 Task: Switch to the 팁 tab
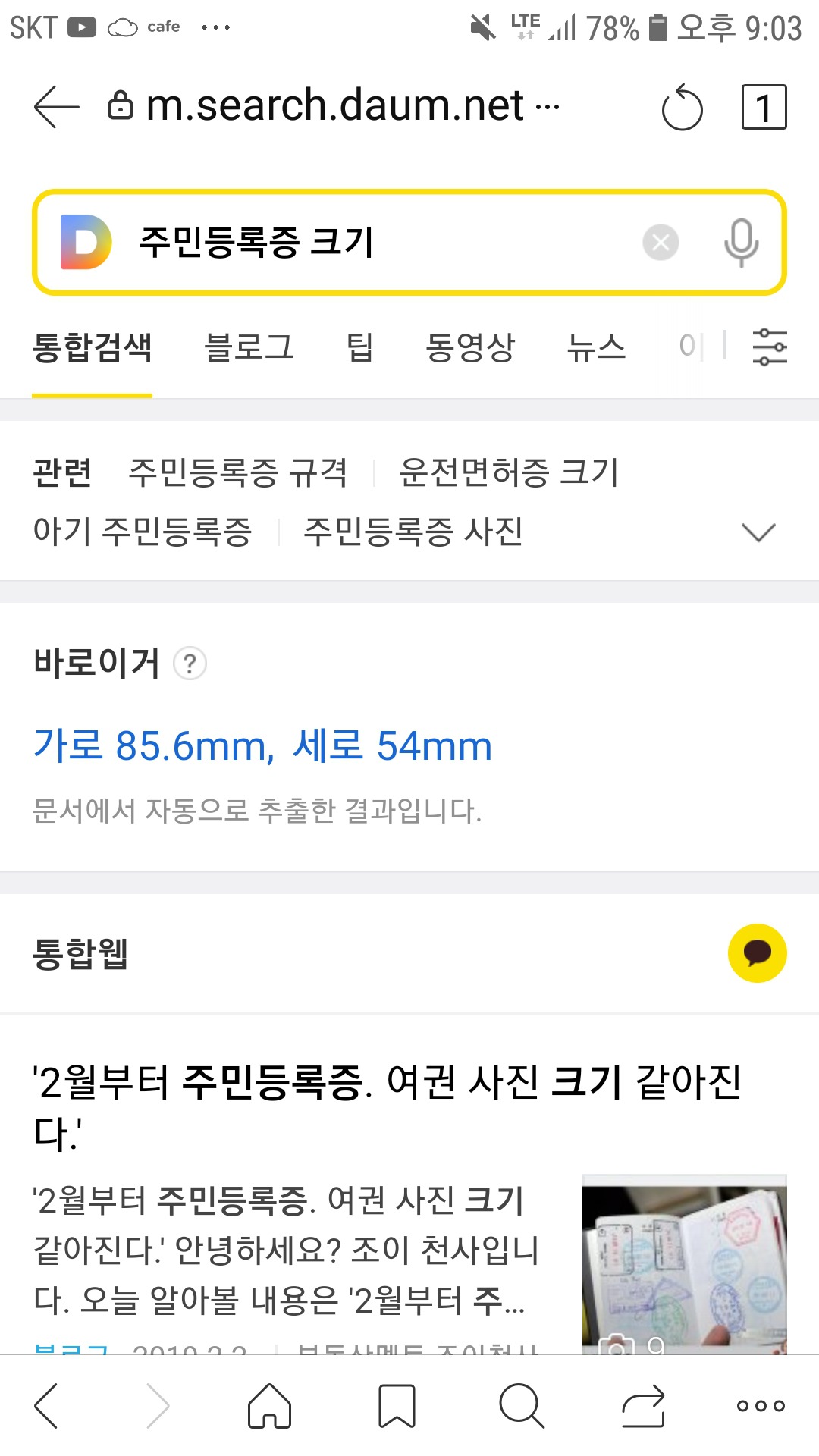pyautogui.click(x=359, y=347)
